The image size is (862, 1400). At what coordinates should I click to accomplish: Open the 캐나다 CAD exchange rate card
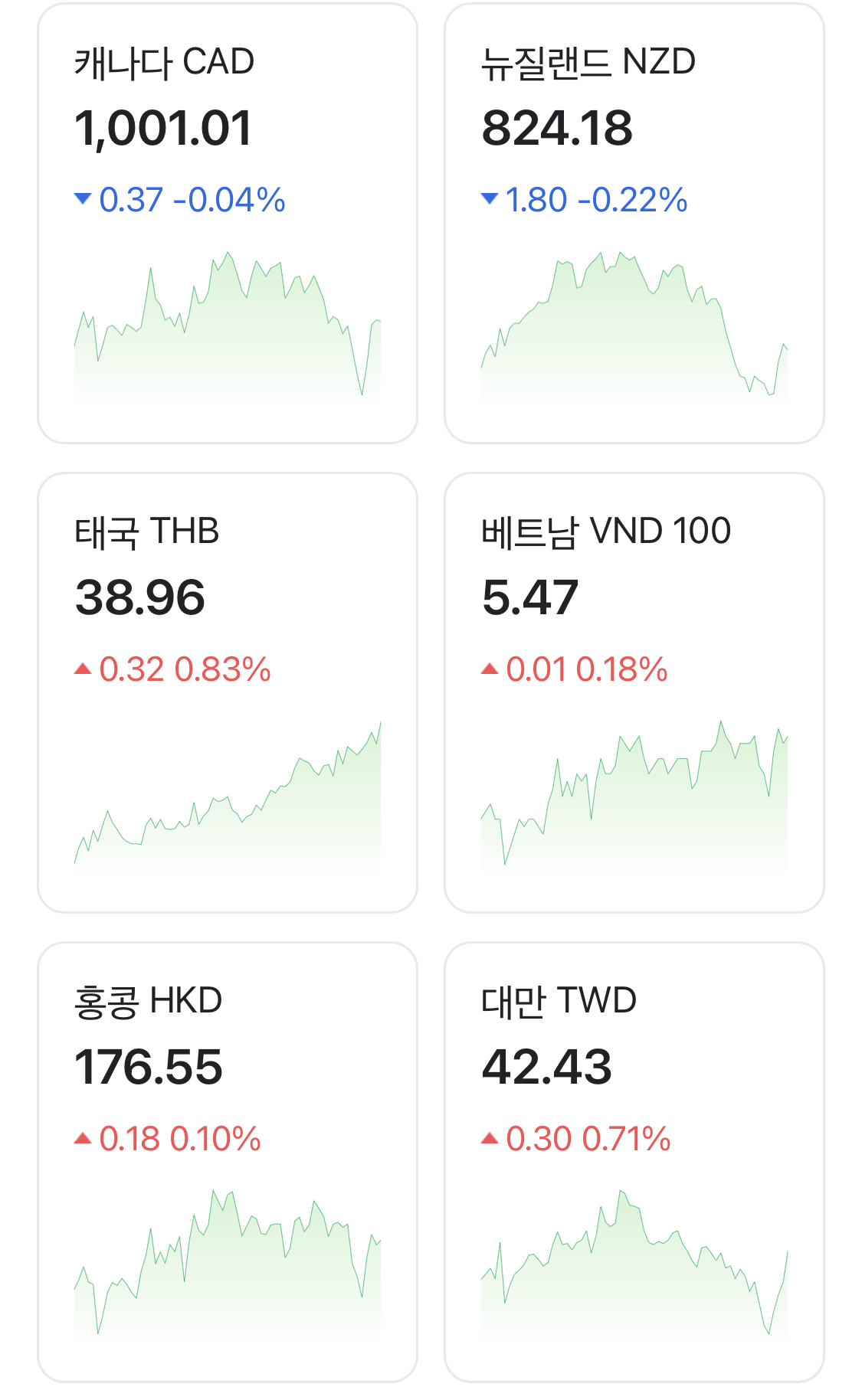[x=228, y=224]
